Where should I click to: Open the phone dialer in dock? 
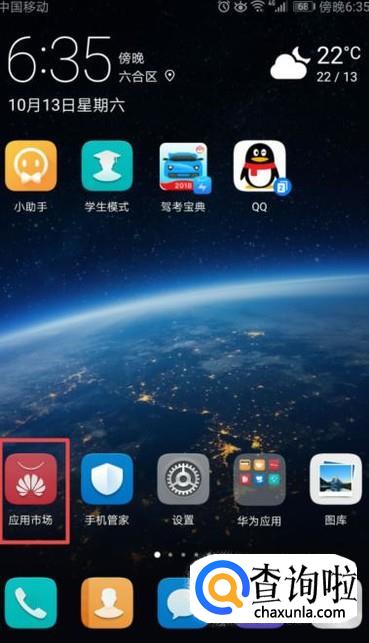tap(31, 603)
